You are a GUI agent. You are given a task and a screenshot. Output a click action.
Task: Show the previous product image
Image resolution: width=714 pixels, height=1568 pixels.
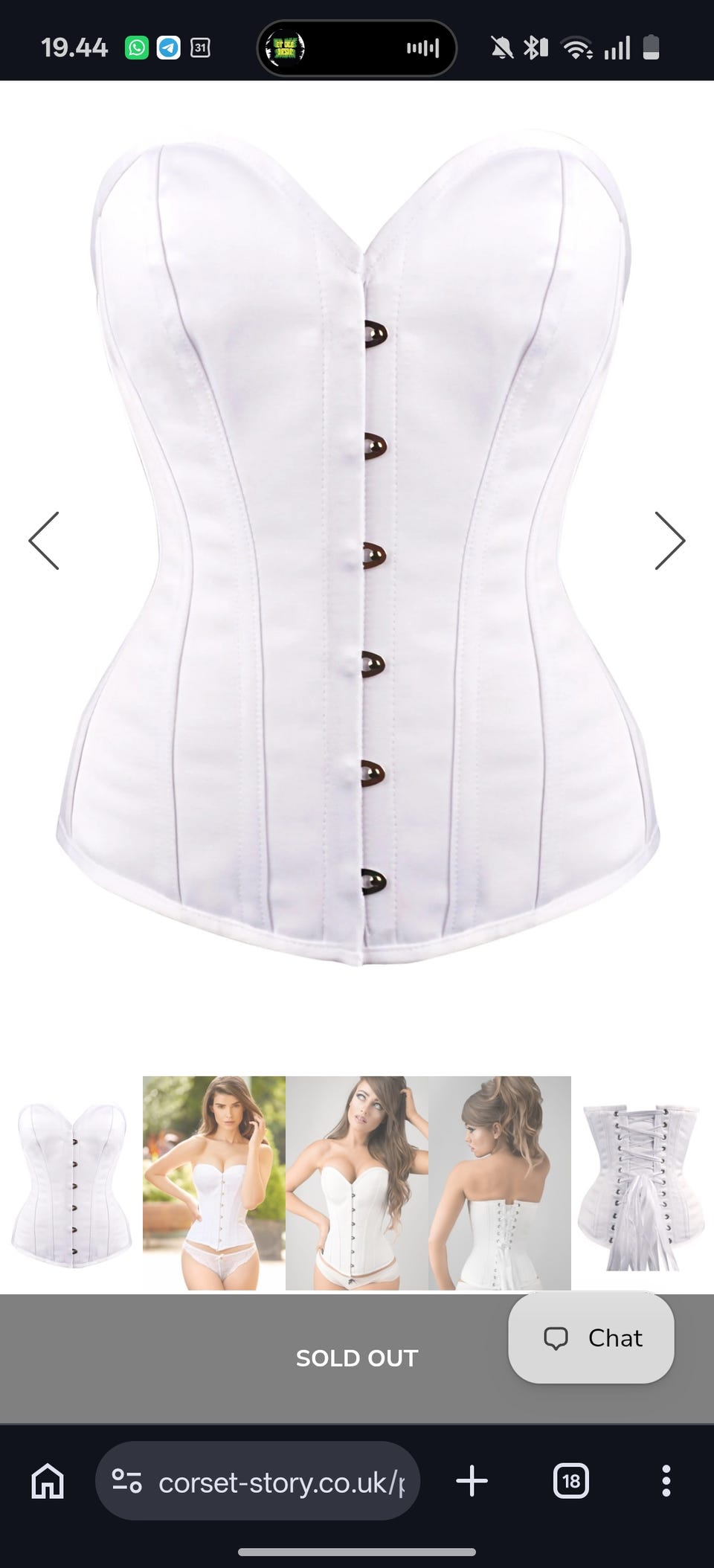44,541
